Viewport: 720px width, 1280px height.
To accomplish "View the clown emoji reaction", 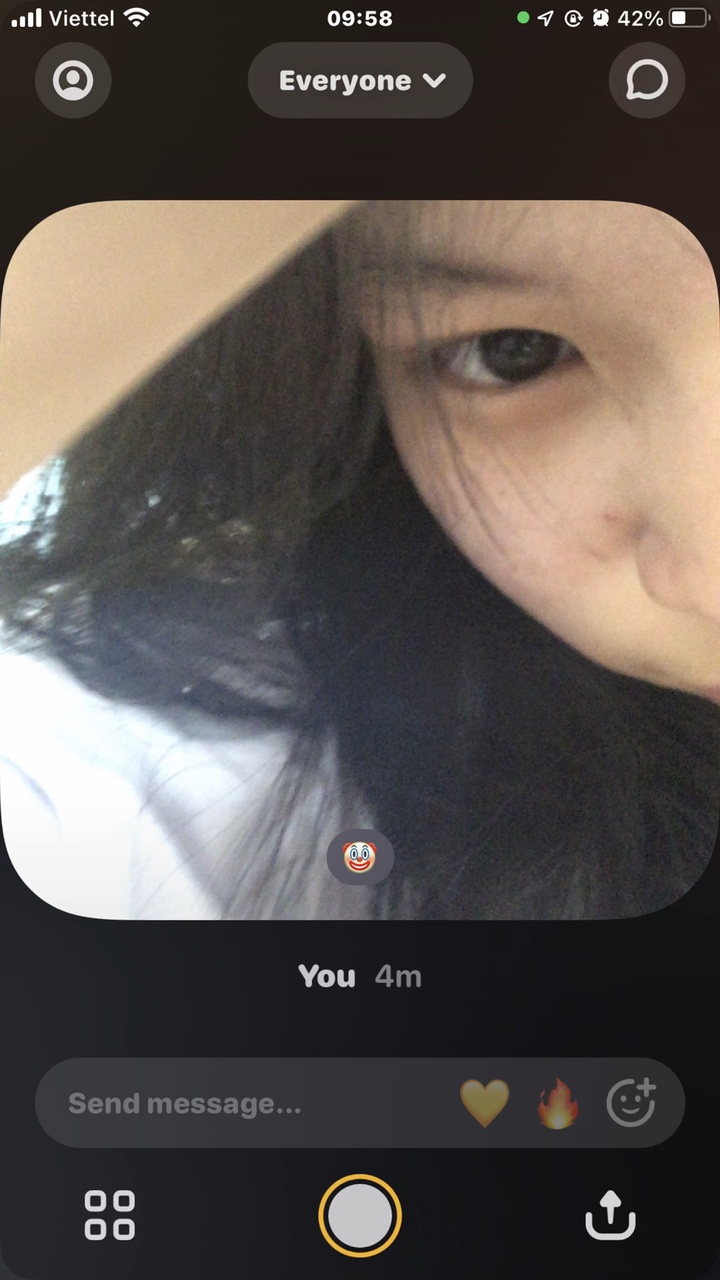I will tap(359, 857).
